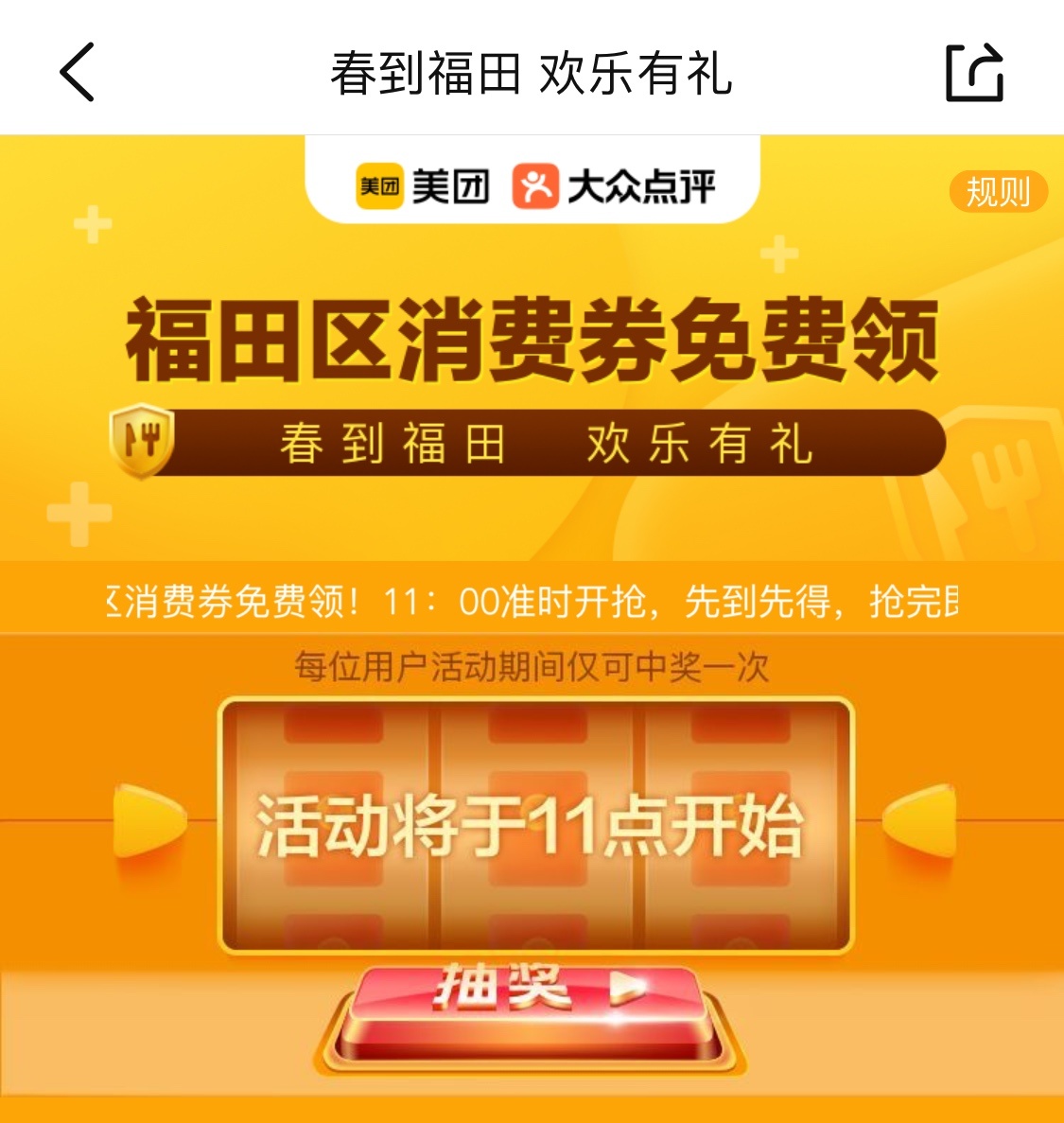The width and height of the screenshot is (1064, 1123).
Task: Share this Futian coupon page
Action: point(974,72)
